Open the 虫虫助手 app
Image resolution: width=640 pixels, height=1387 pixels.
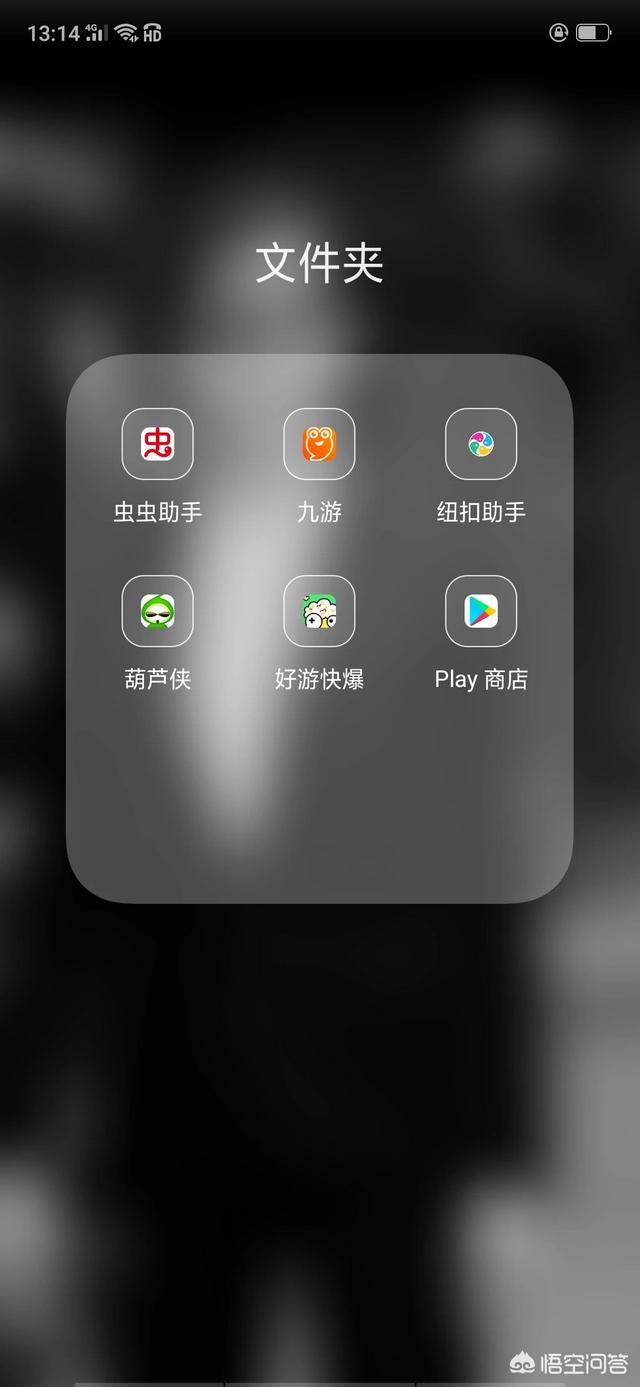157,444
